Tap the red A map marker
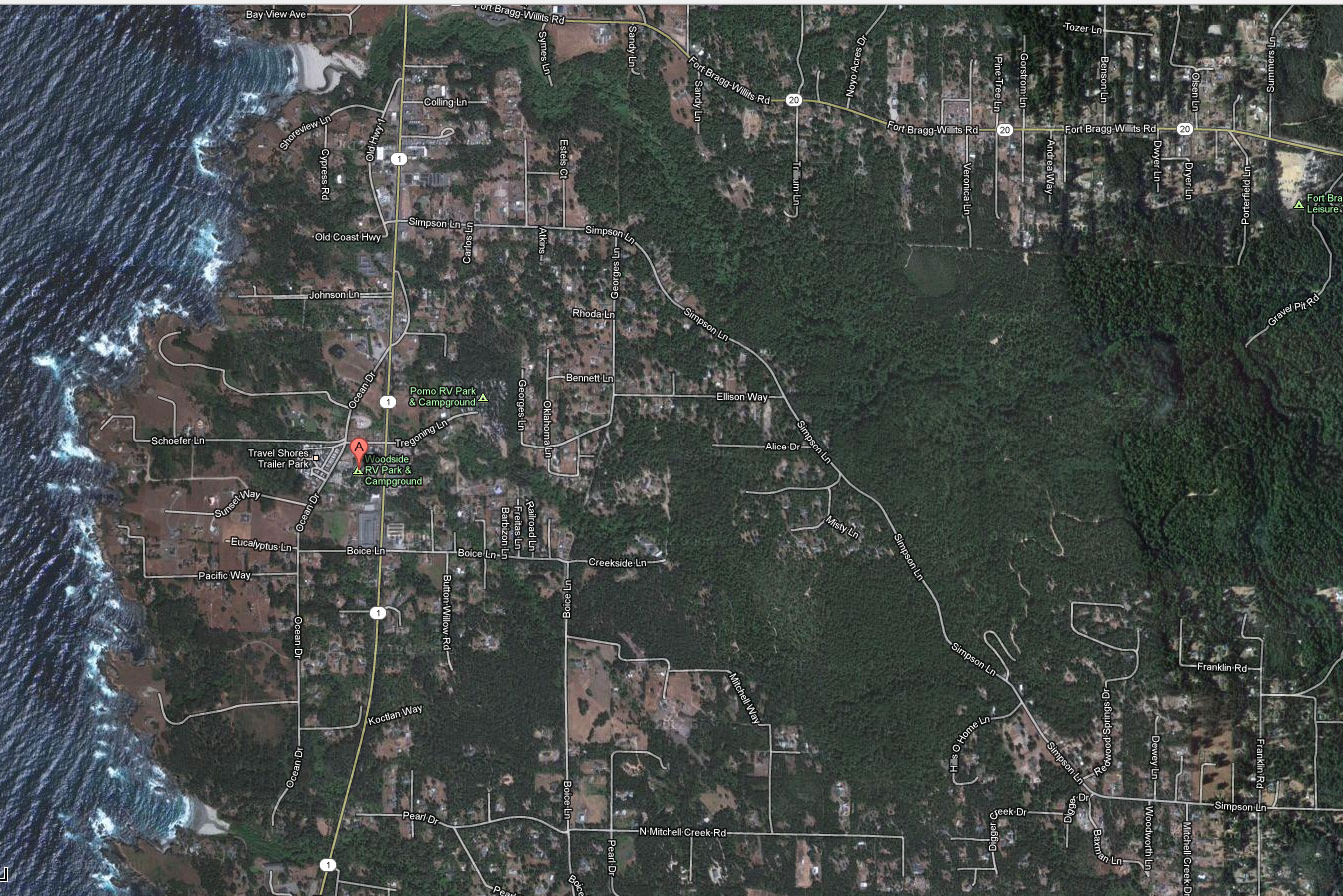1343x896 pixels. pos(358,449)
